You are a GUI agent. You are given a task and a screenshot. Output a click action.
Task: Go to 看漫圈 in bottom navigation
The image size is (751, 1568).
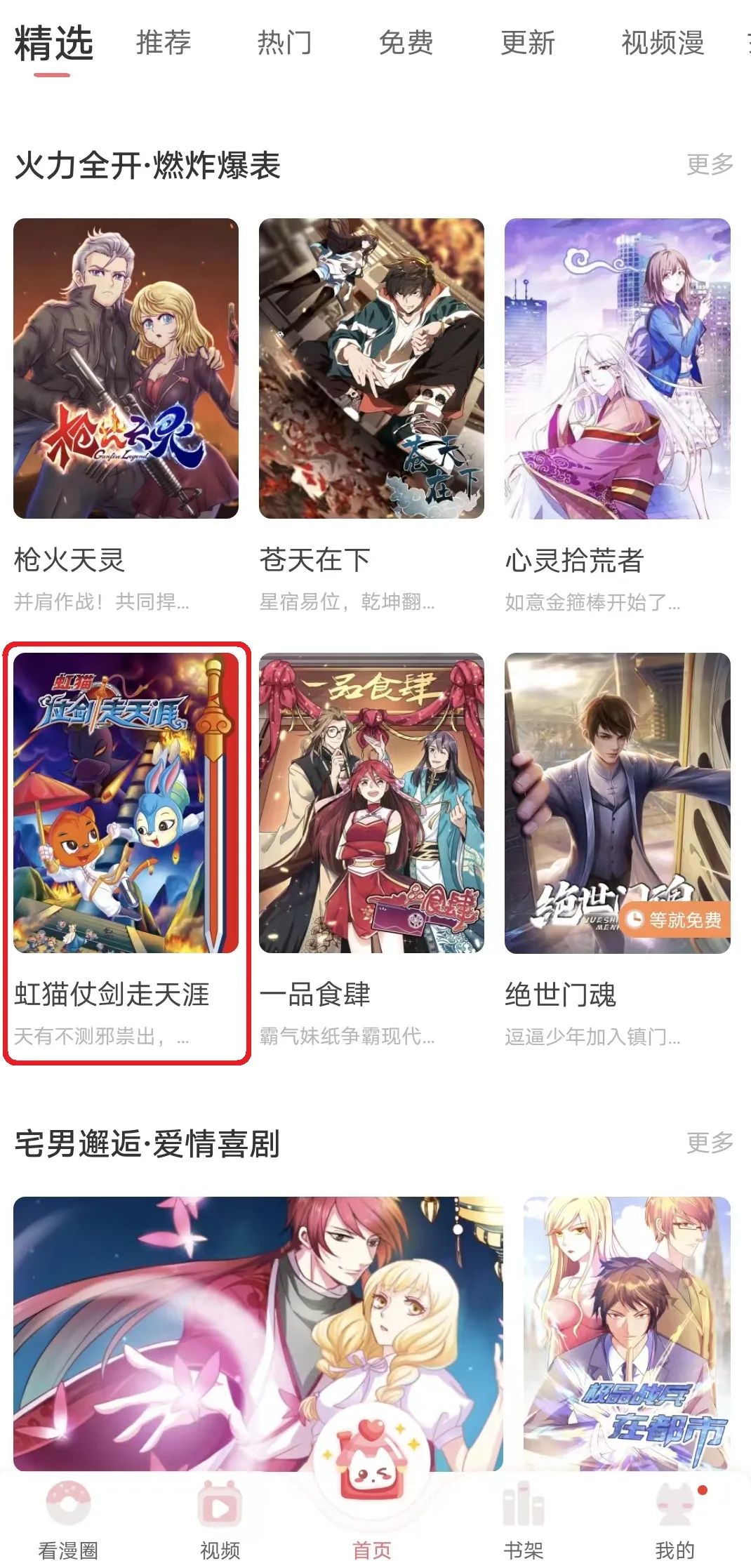point(68,1520)
